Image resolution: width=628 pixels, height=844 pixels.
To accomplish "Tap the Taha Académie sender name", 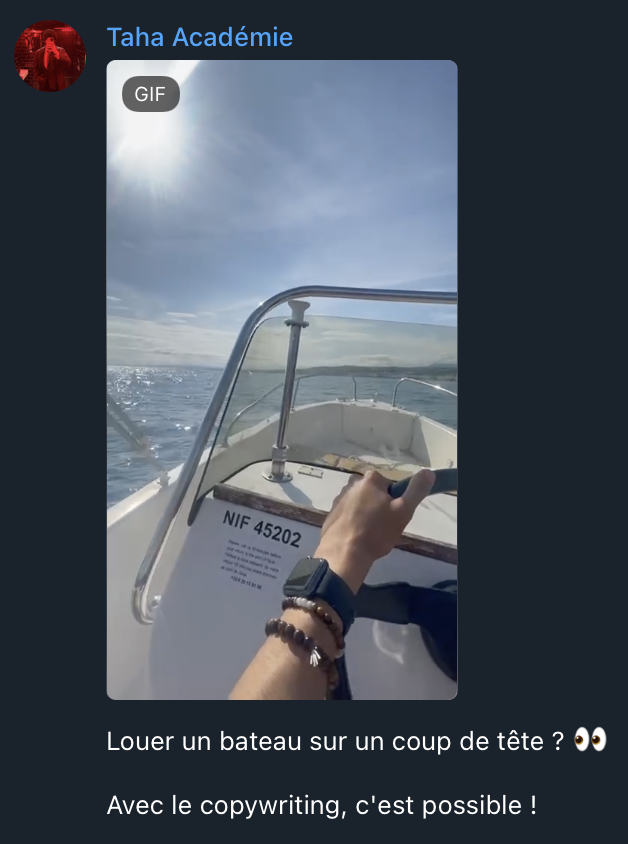I will [199, 38].
